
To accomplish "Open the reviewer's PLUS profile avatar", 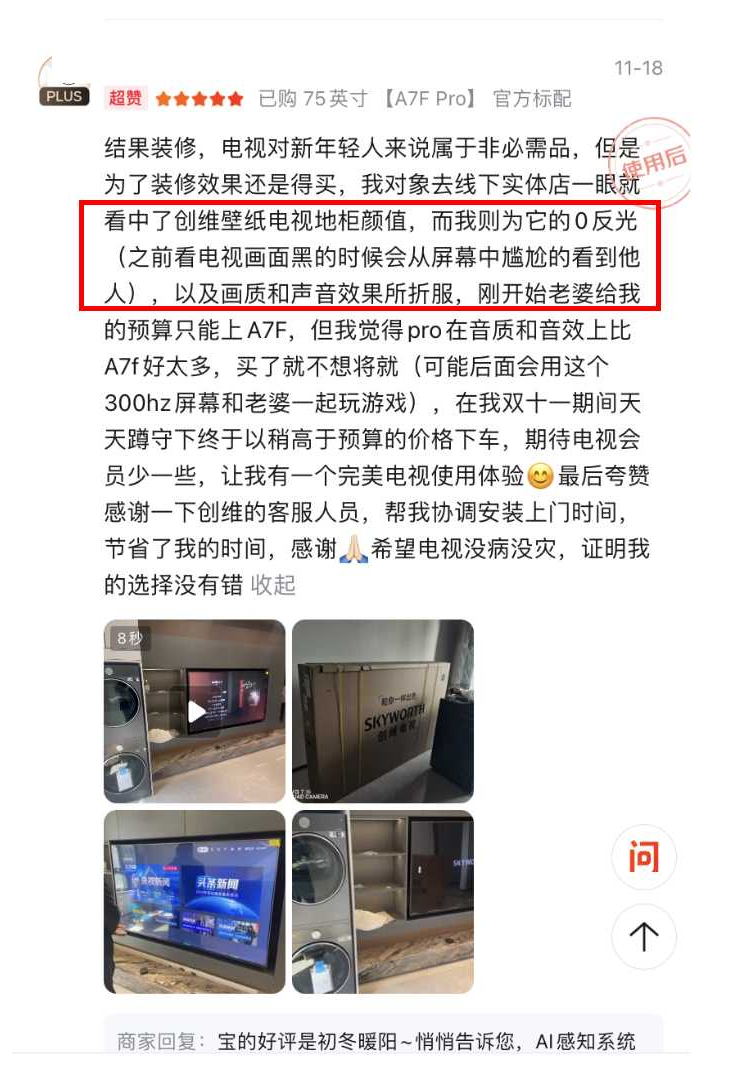I will point(64,84).
